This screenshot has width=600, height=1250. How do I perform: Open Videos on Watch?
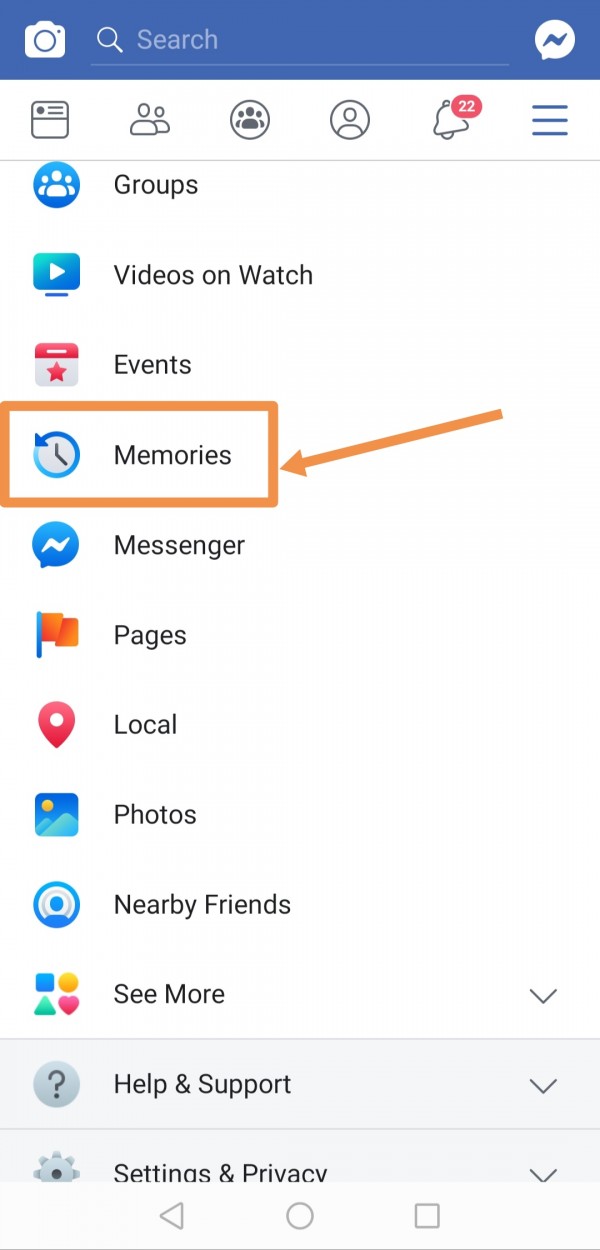click(212, 275)
